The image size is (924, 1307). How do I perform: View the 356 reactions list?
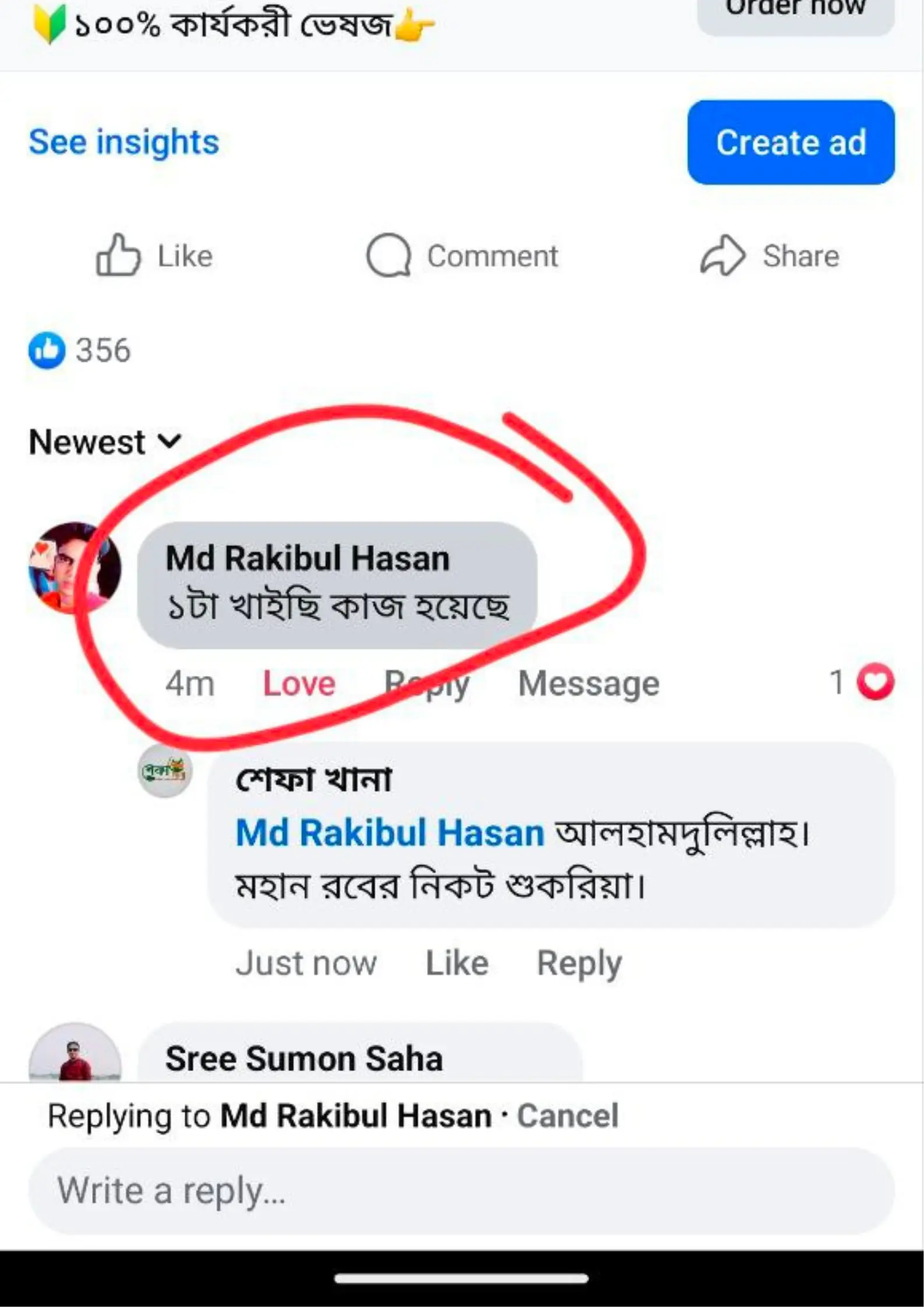point(80,350)
